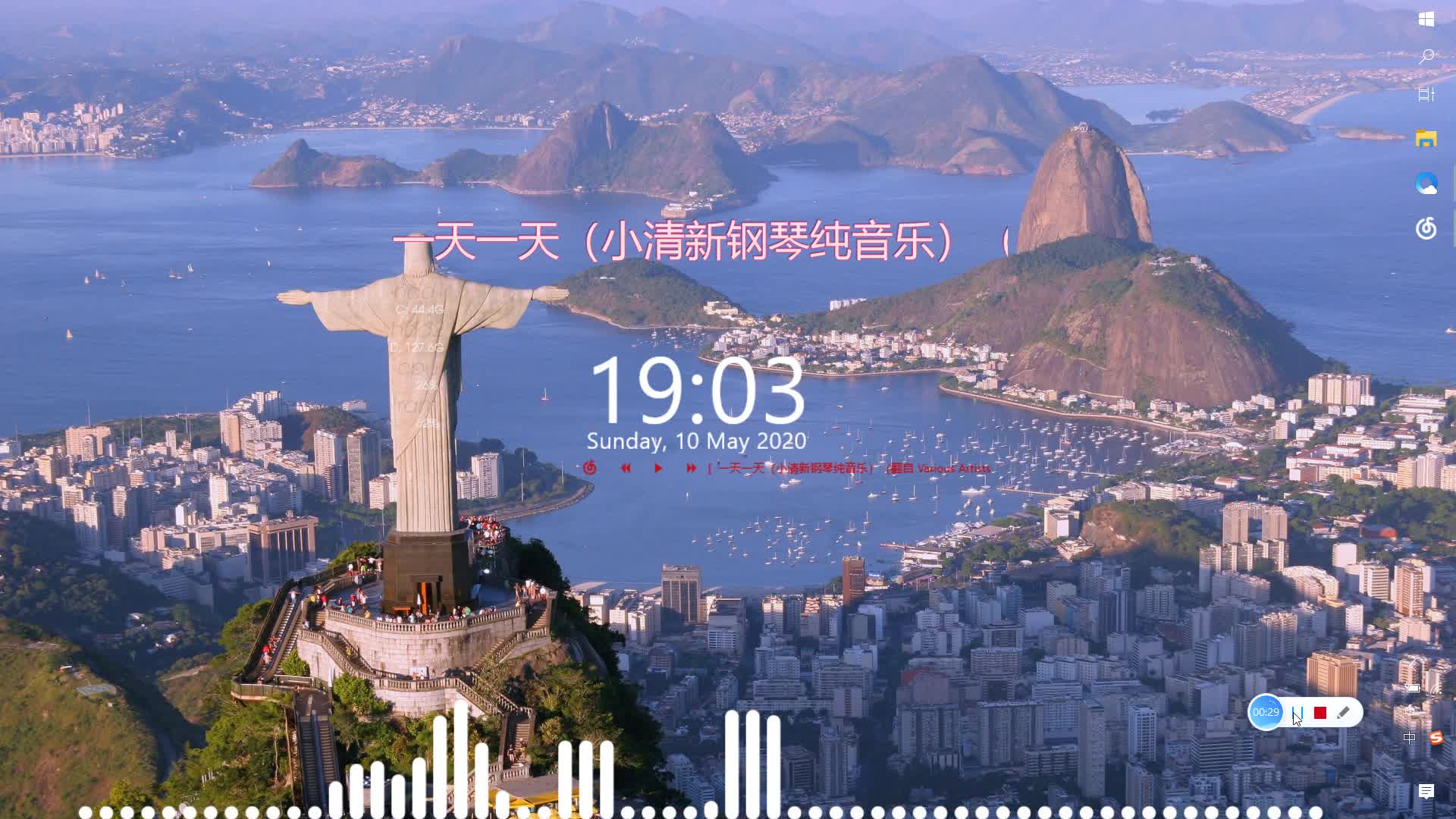Toggle Chinese input mode indicator
The width and height of the screenshot is (1456, 819).
pos(1410,737)
